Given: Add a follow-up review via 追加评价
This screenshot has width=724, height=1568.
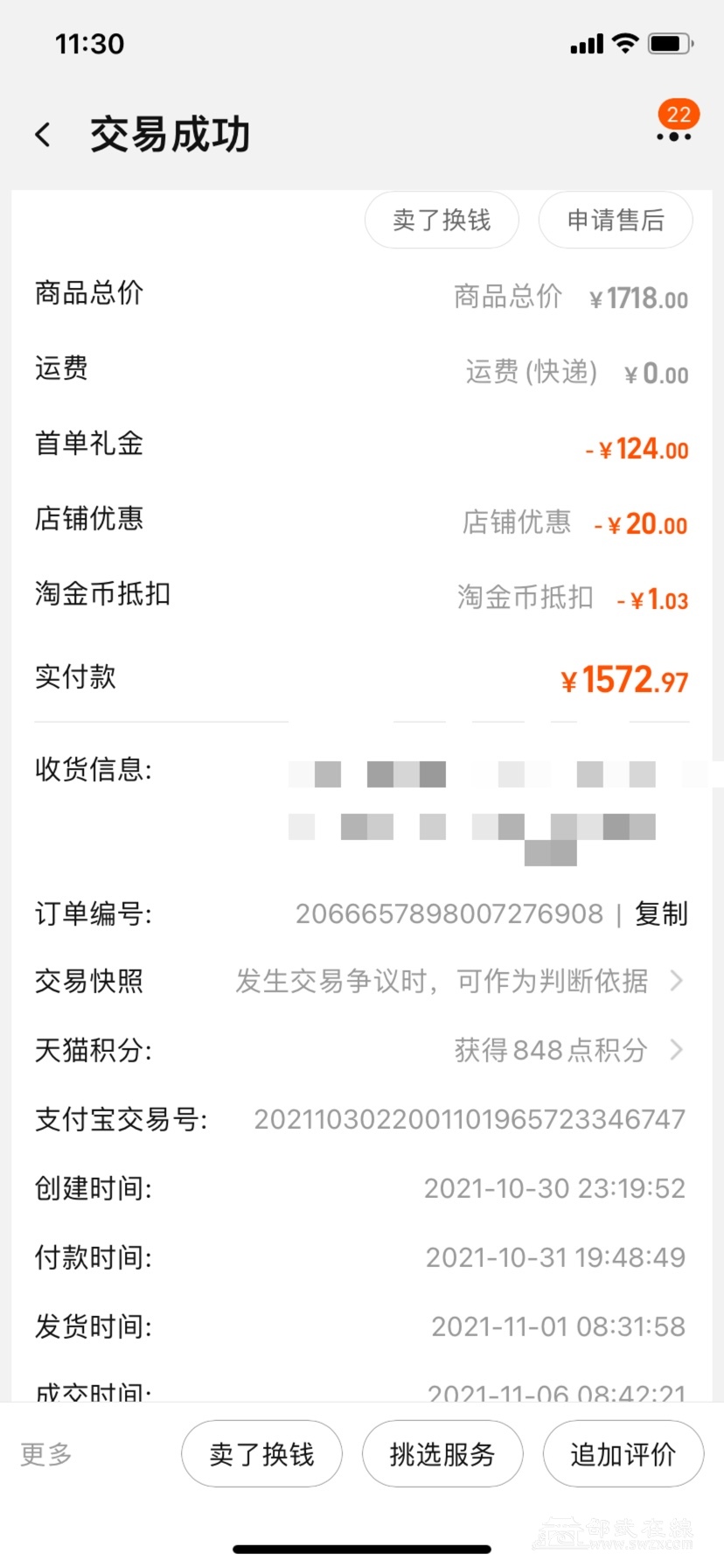Looking at the screenshot, I should click(x=623, y=1454).
